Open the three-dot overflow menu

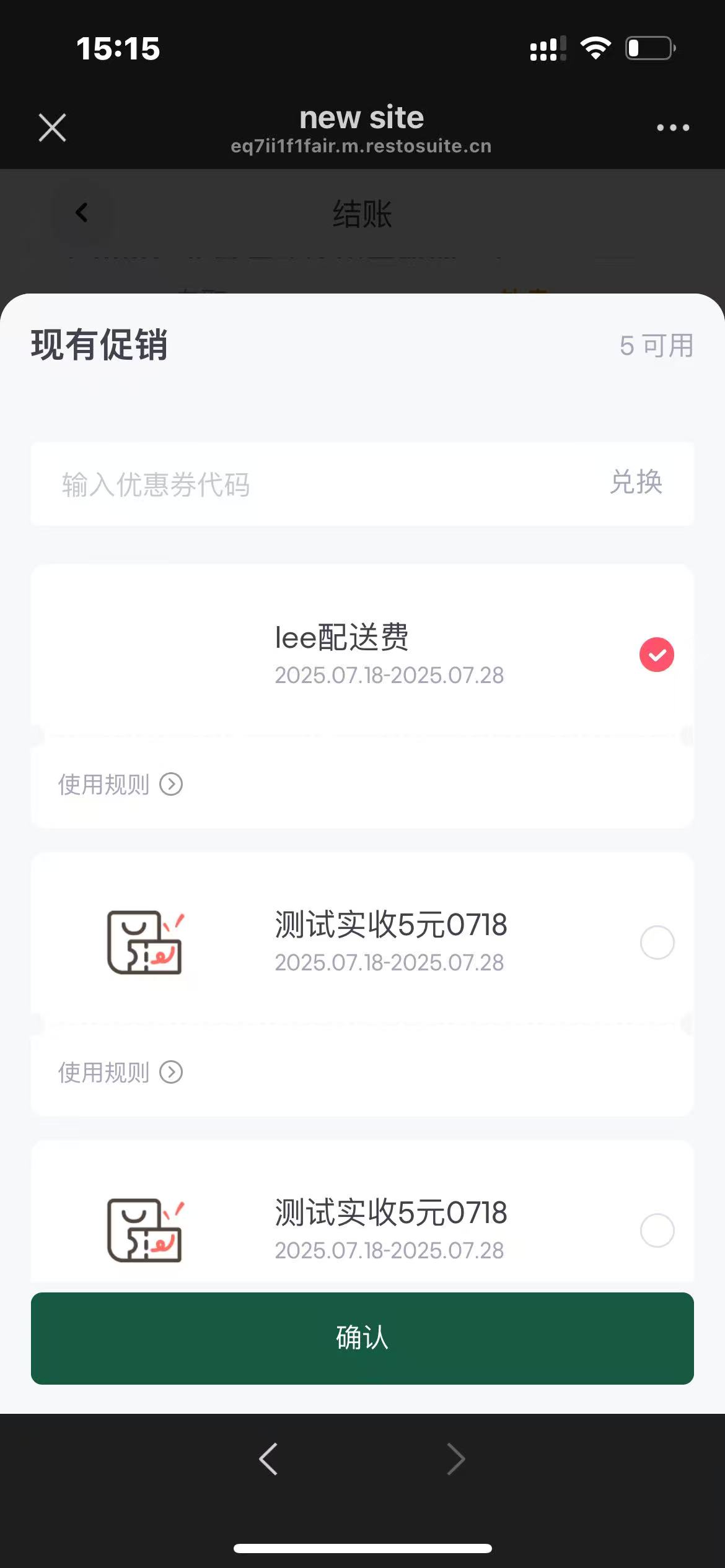[x=673, y=128]
